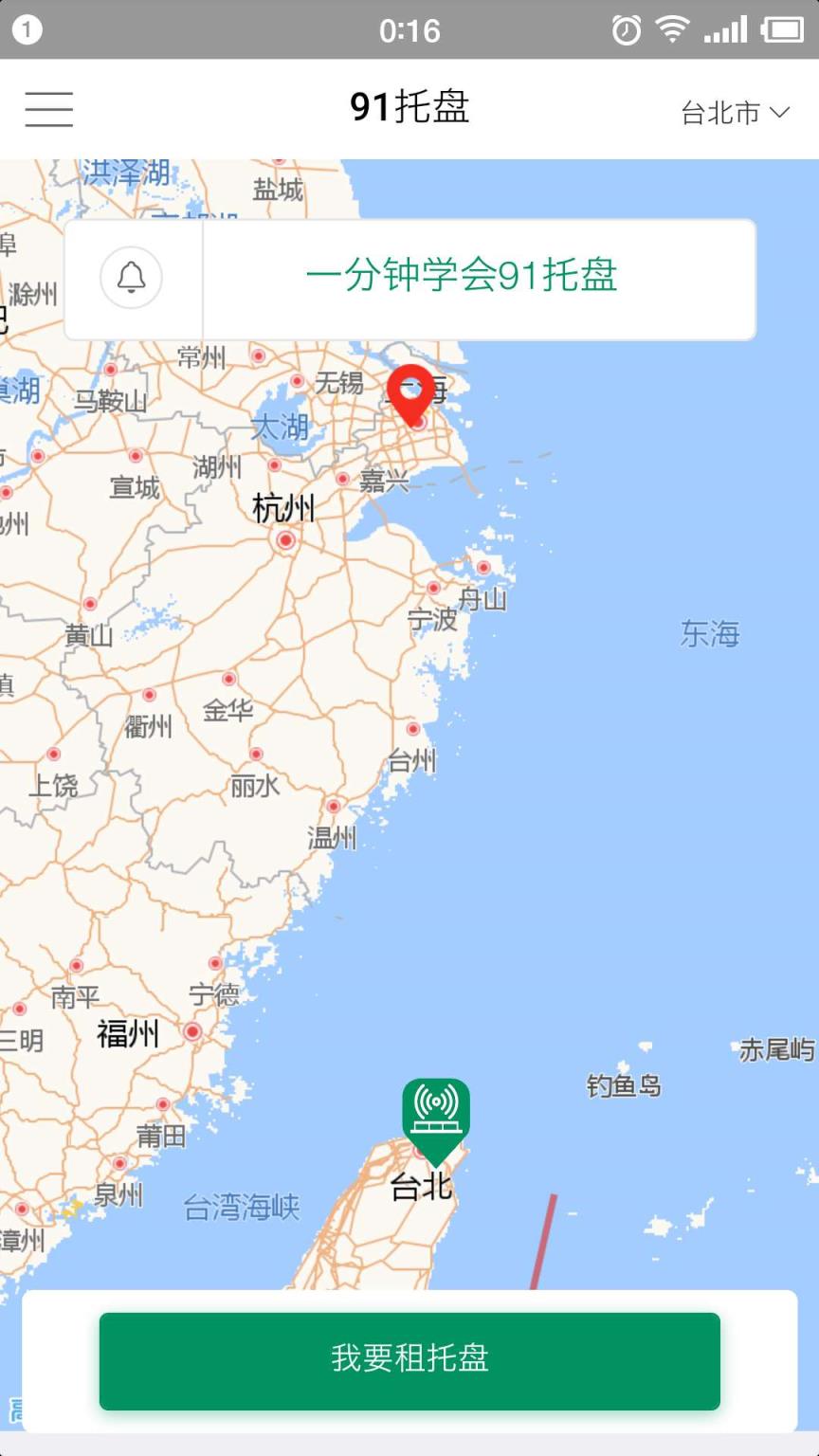This screenshot has height=1456, width=819.
Task: Tap the alarm clock icon in status bar
Action: coord(626,28)
